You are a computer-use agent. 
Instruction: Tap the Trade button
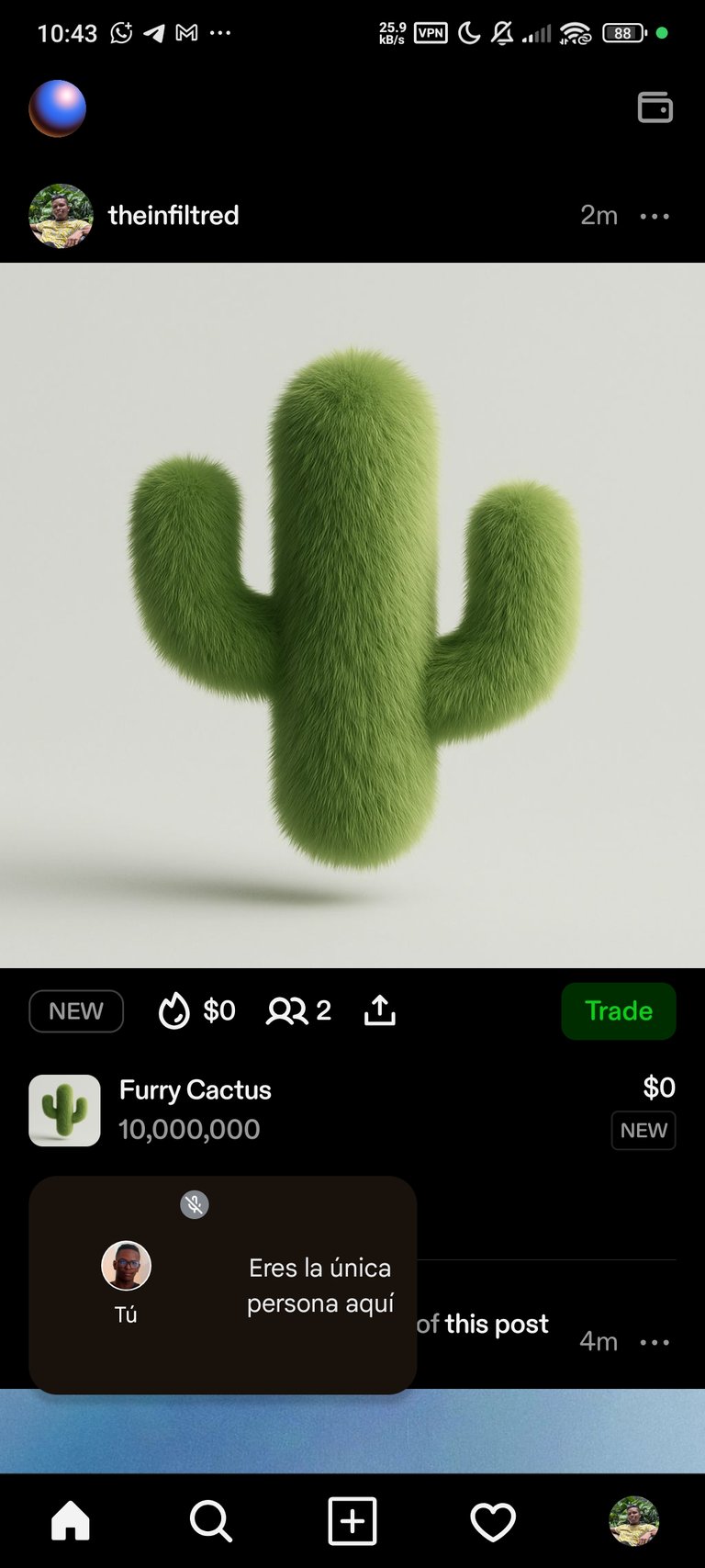click(619, 1011)
